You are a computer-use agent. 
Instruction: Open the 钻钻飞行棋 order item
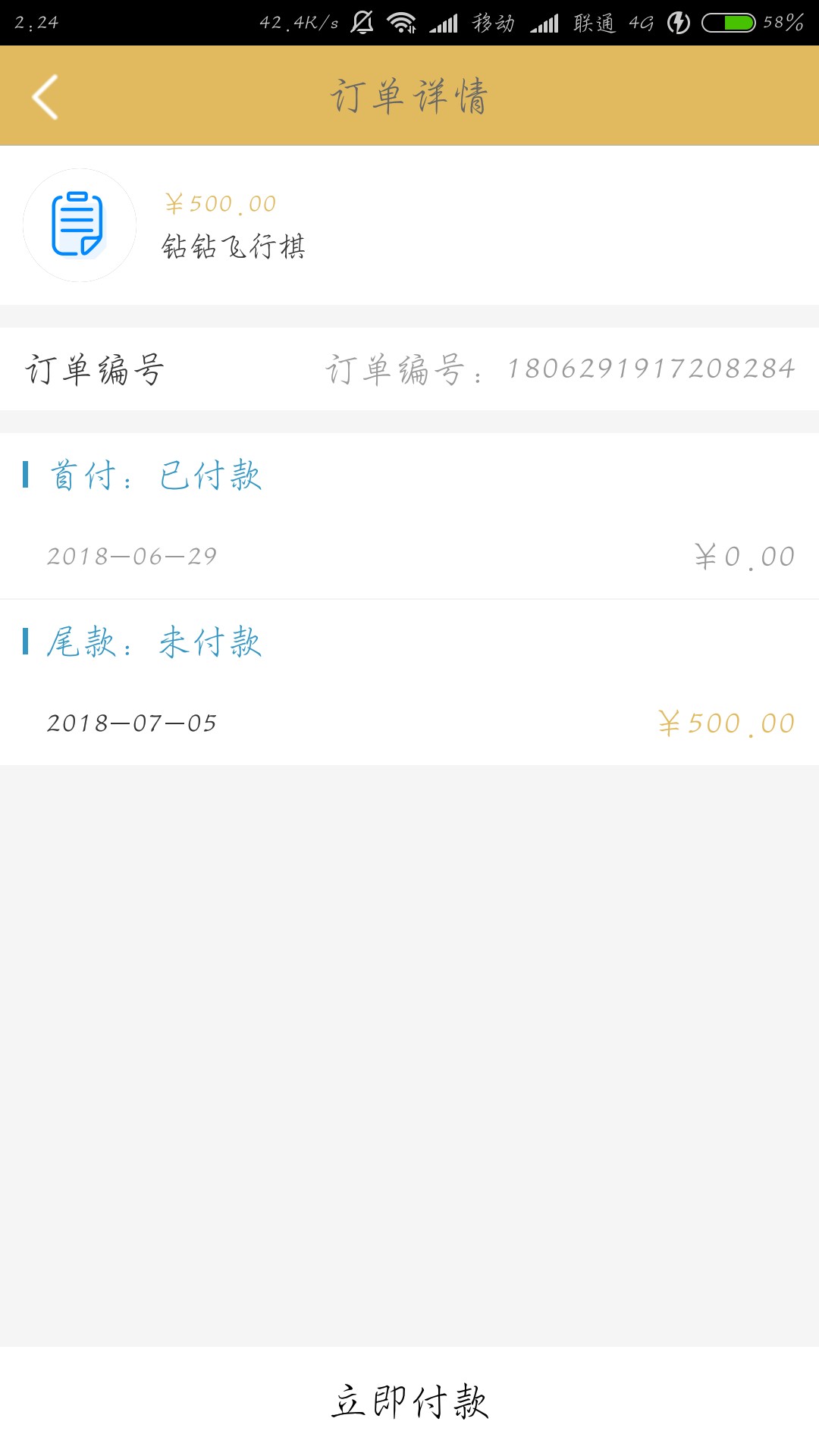[x=409, y=225]
